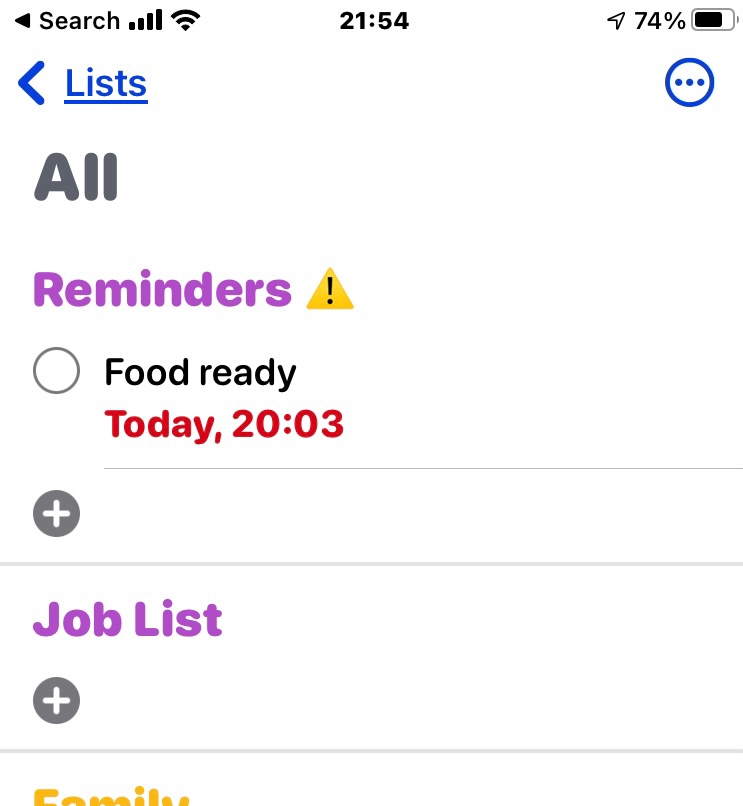The width and height of the screenshot is (743, 806).
Task: Add a new item under Job List
Action: 56,700
